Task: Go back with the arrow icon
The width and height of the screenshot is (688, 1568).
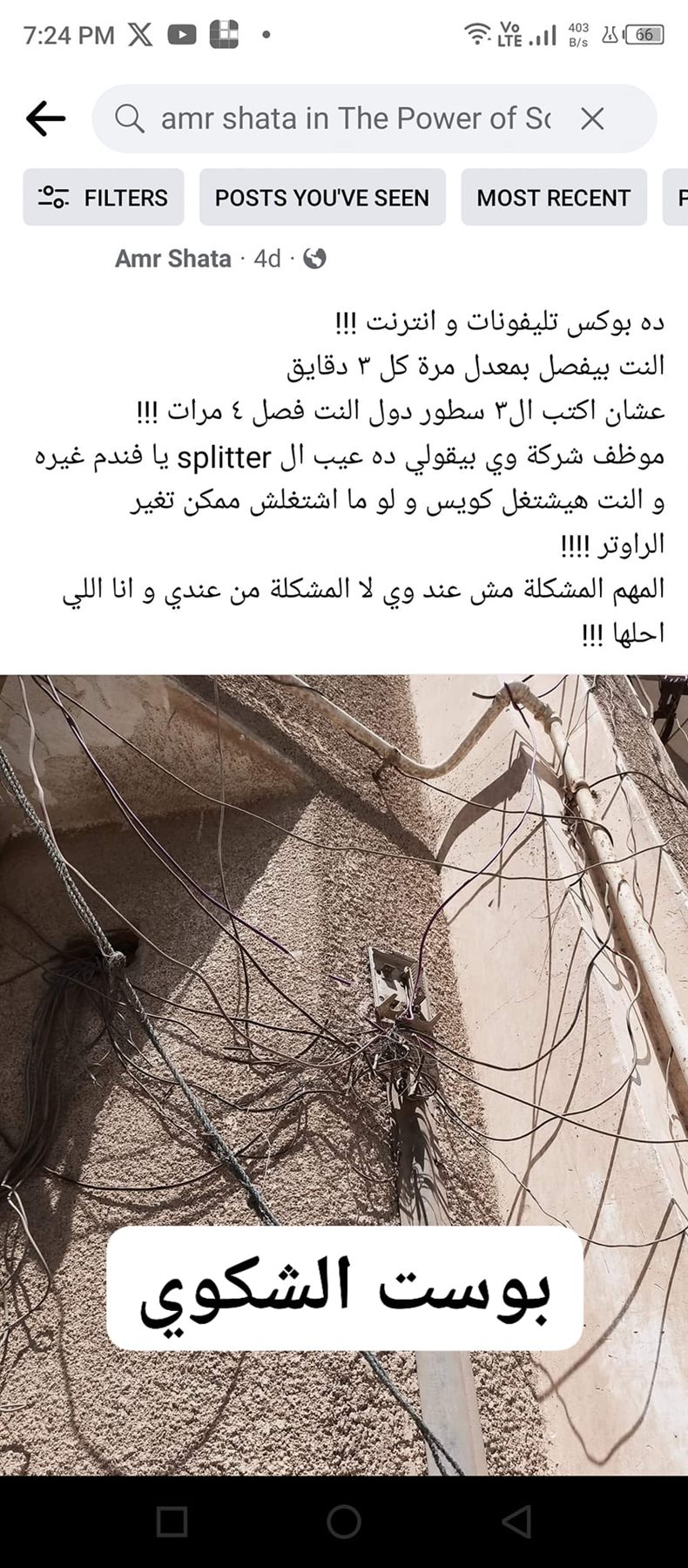Action: [46, 118]
